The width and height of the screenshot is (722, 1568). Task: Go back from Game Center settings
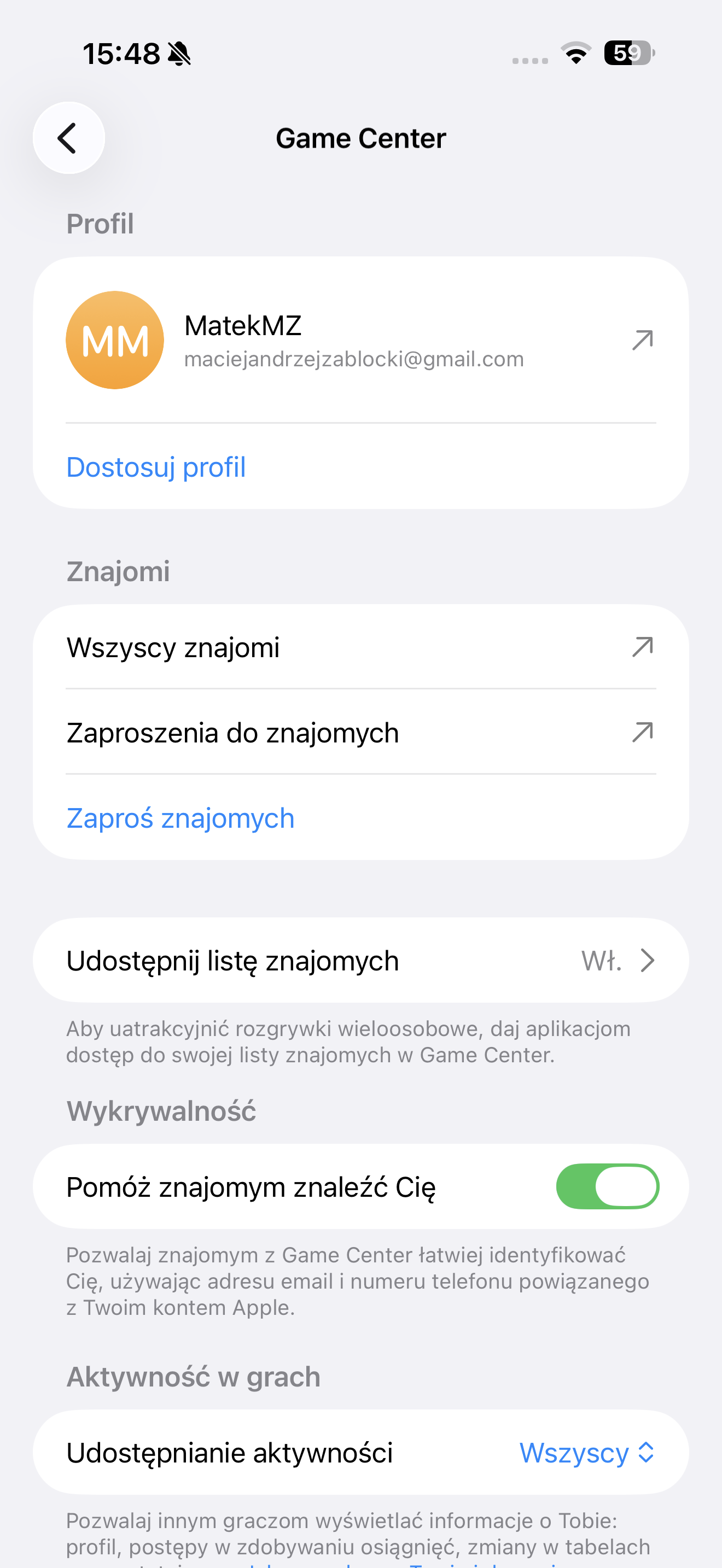pos(68,138)
